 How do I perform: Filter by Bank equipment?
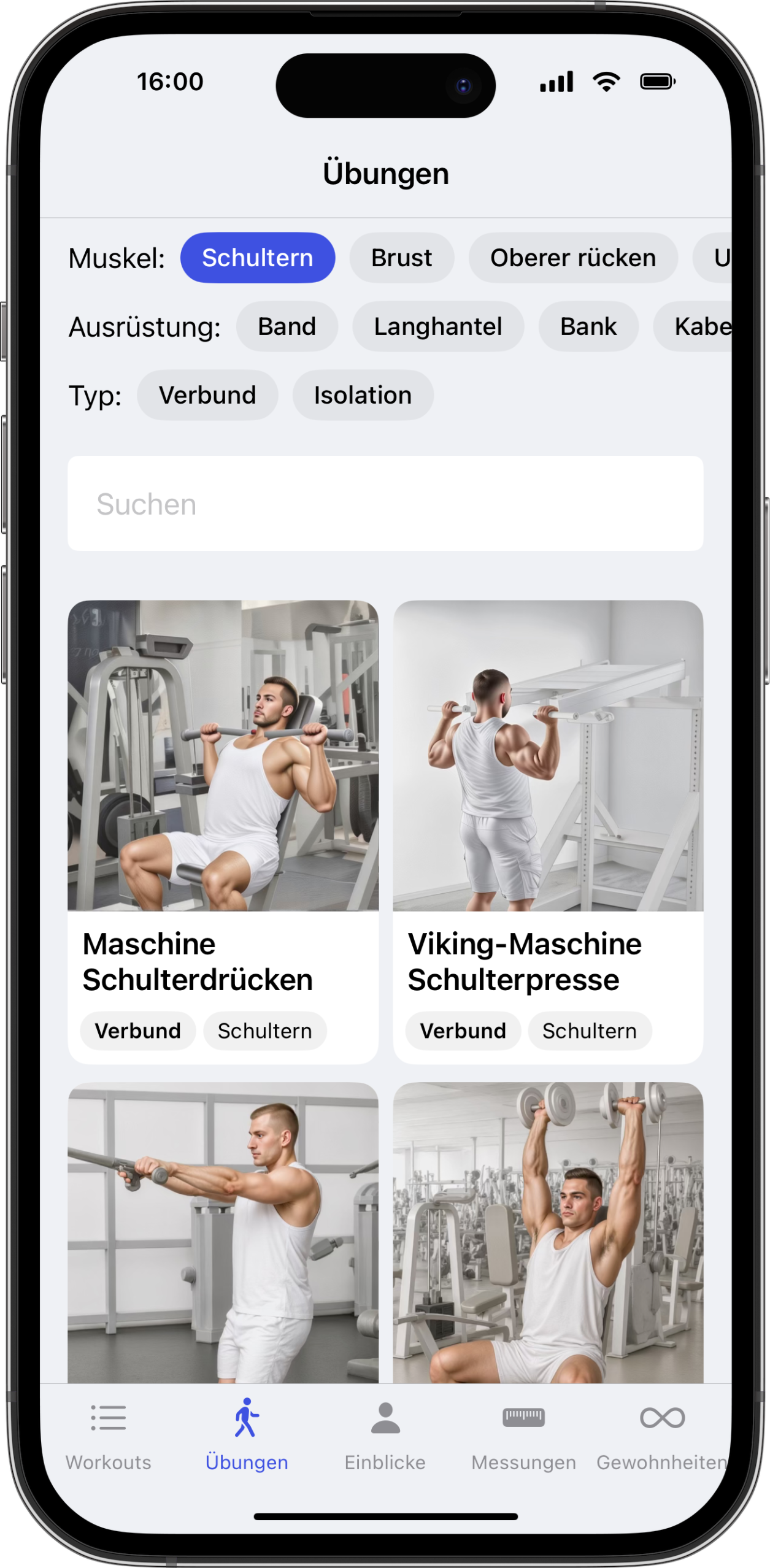tap(588, 326)
